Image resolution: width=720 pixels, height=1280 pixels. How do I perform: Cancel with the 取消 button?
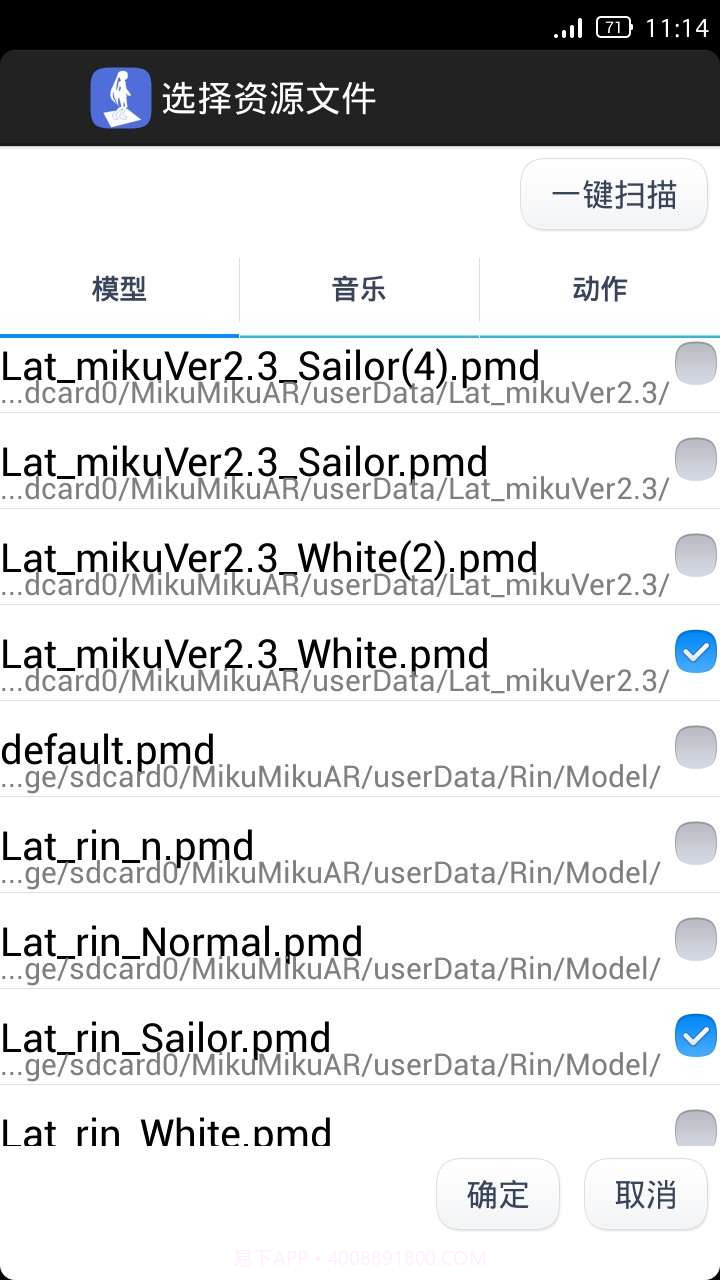click(x=645, y=1194)
